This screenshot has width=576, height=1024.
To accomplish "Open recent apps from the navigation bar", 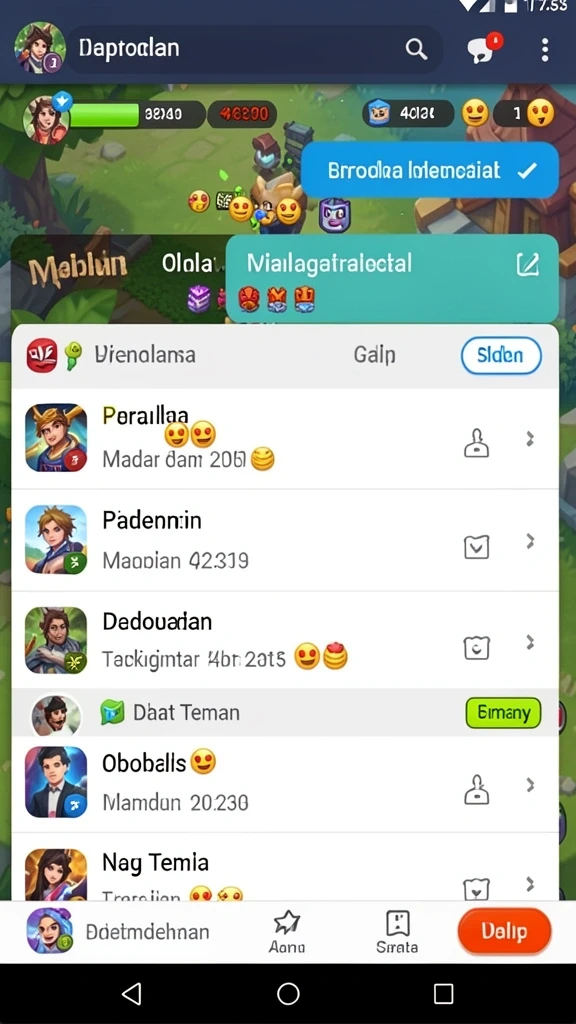I will tap(443, 994).
